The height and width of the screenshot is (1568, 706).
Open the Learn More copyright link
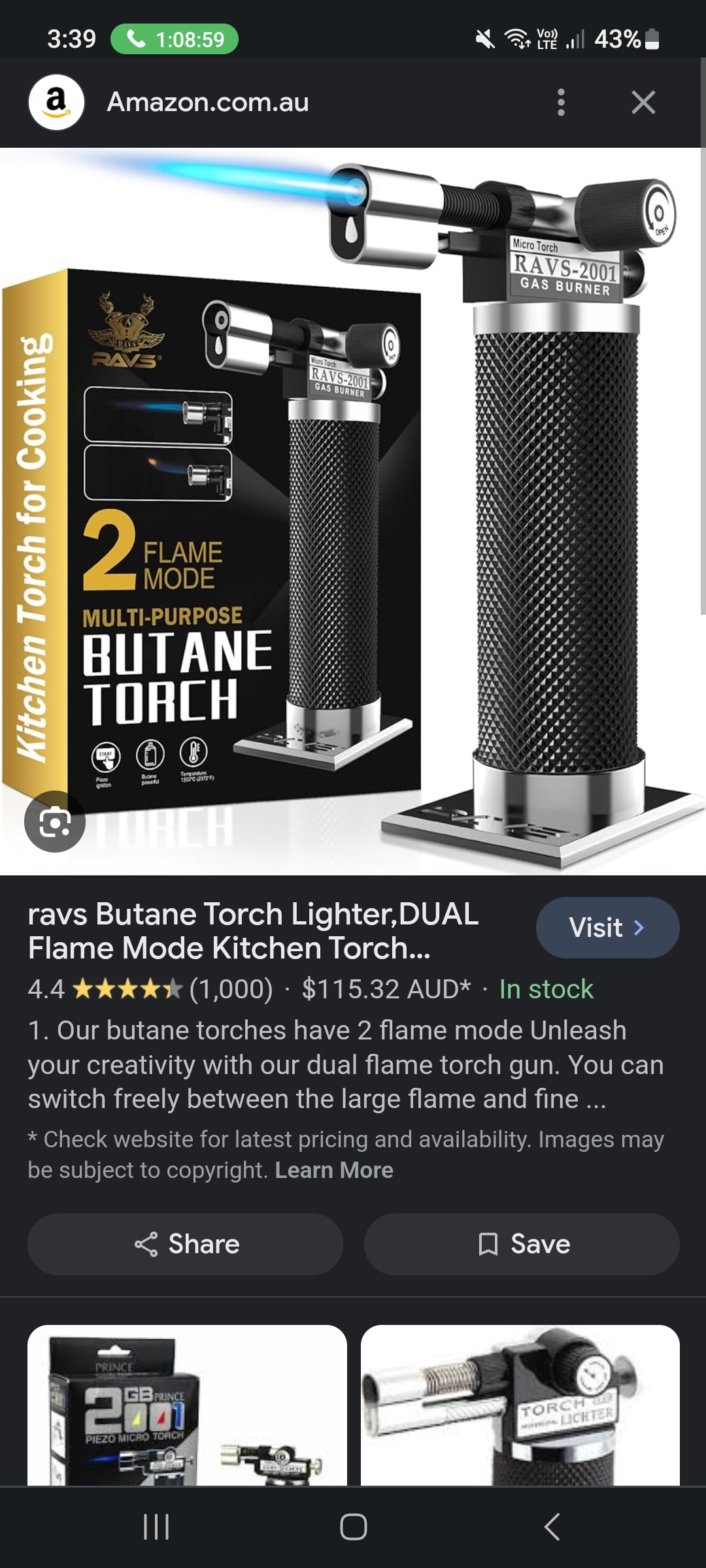point(334,1170)
